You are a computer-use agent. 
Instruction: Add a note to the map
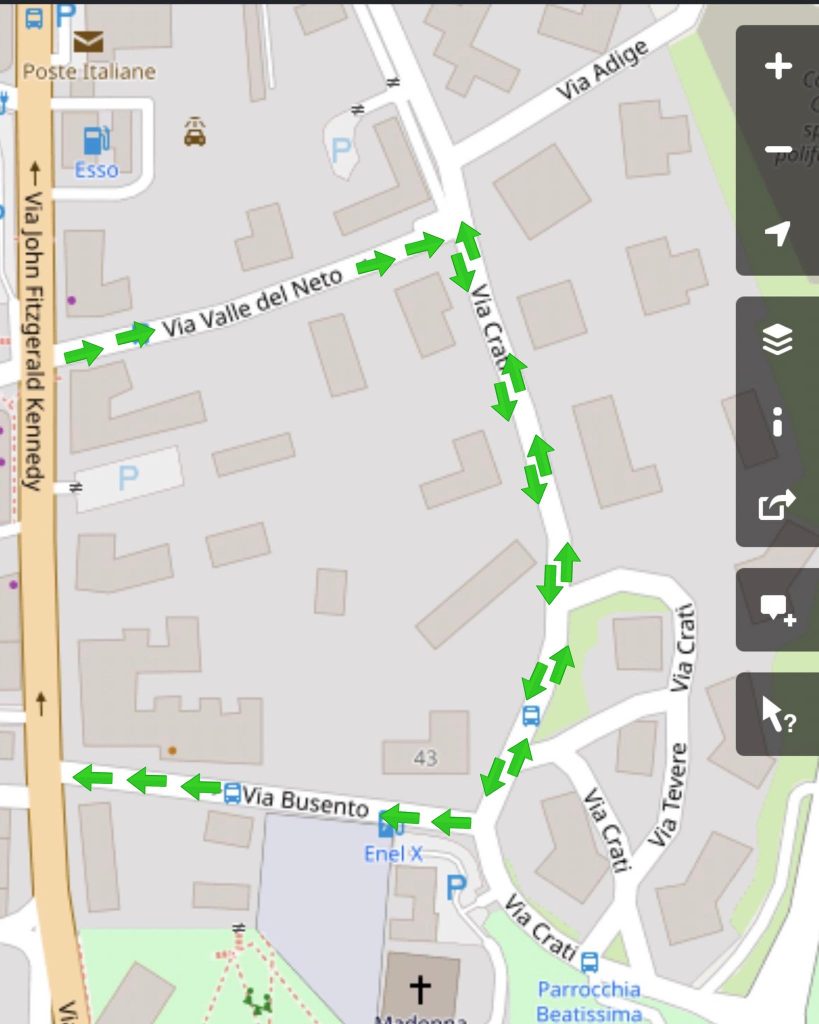pyautogui.click(x=777, y=608)
